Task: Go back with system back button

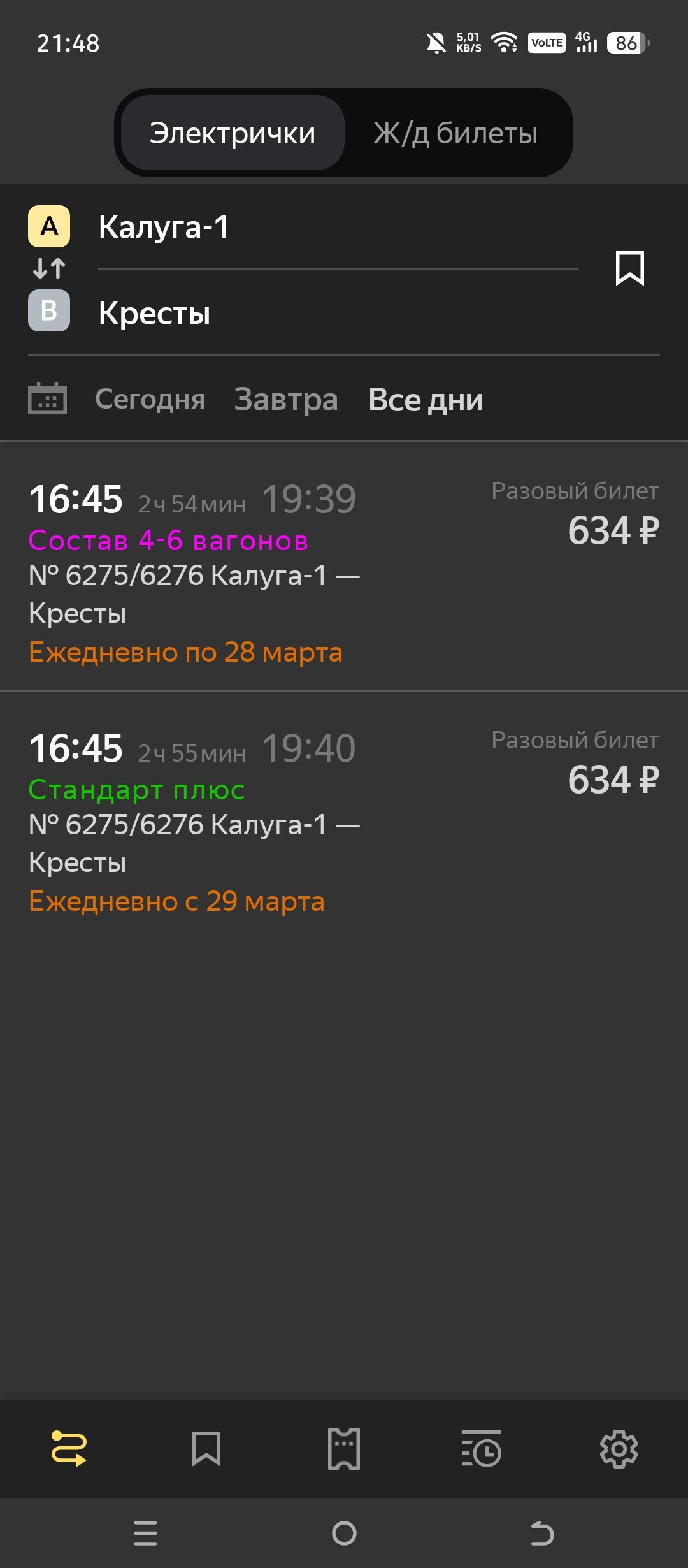Action: pos(542,1533)
